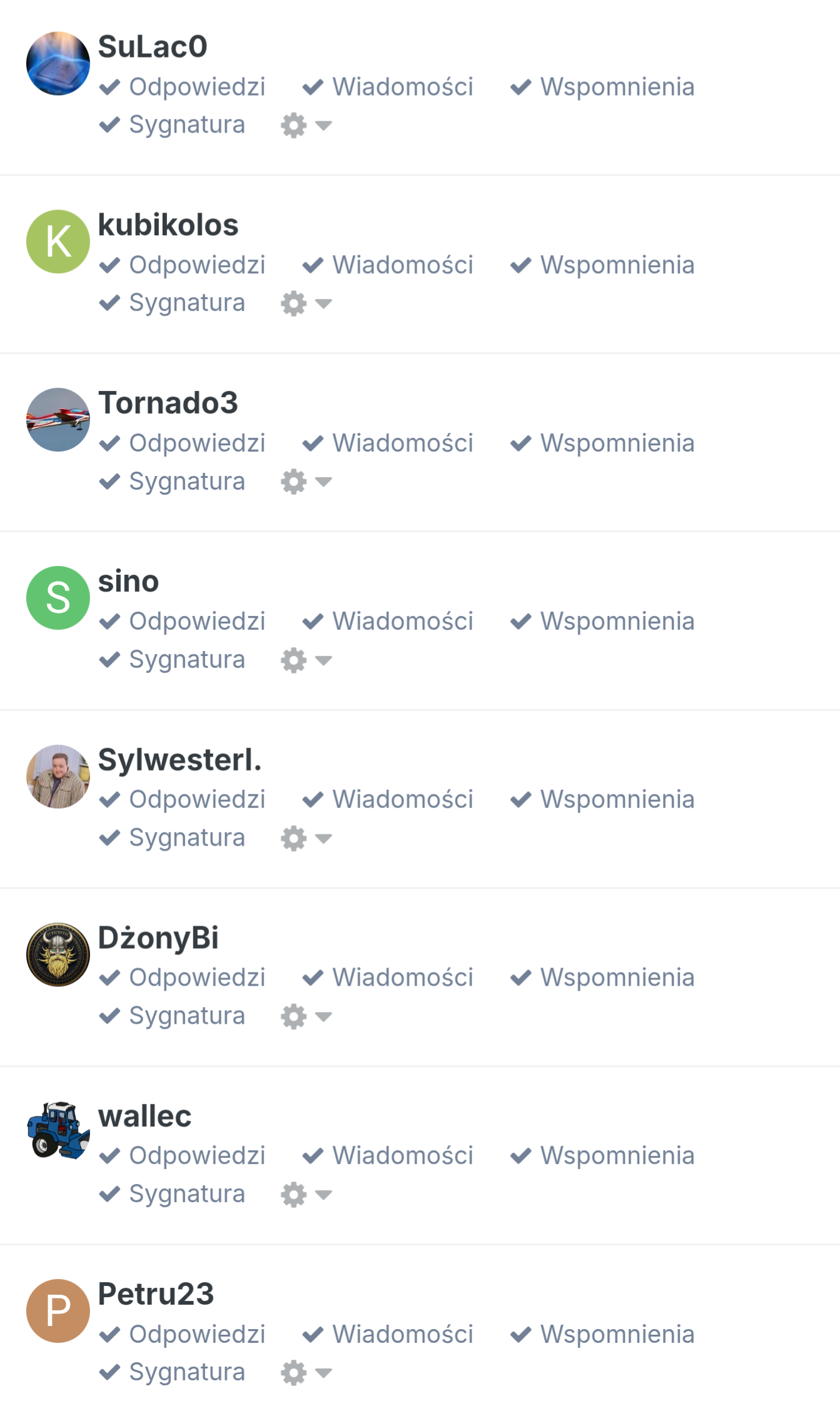Open the settings gear for wallec
The height and width of the screenshot is (1406, 840).
click(305, 1195)
